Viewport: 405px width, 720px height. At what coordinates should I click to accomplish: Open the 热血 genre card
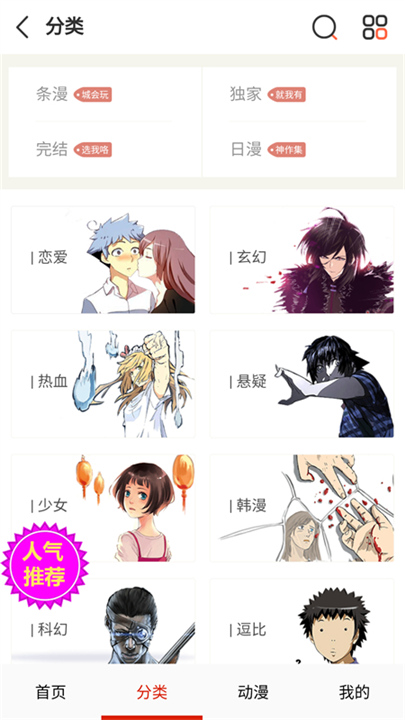[103, 384]
